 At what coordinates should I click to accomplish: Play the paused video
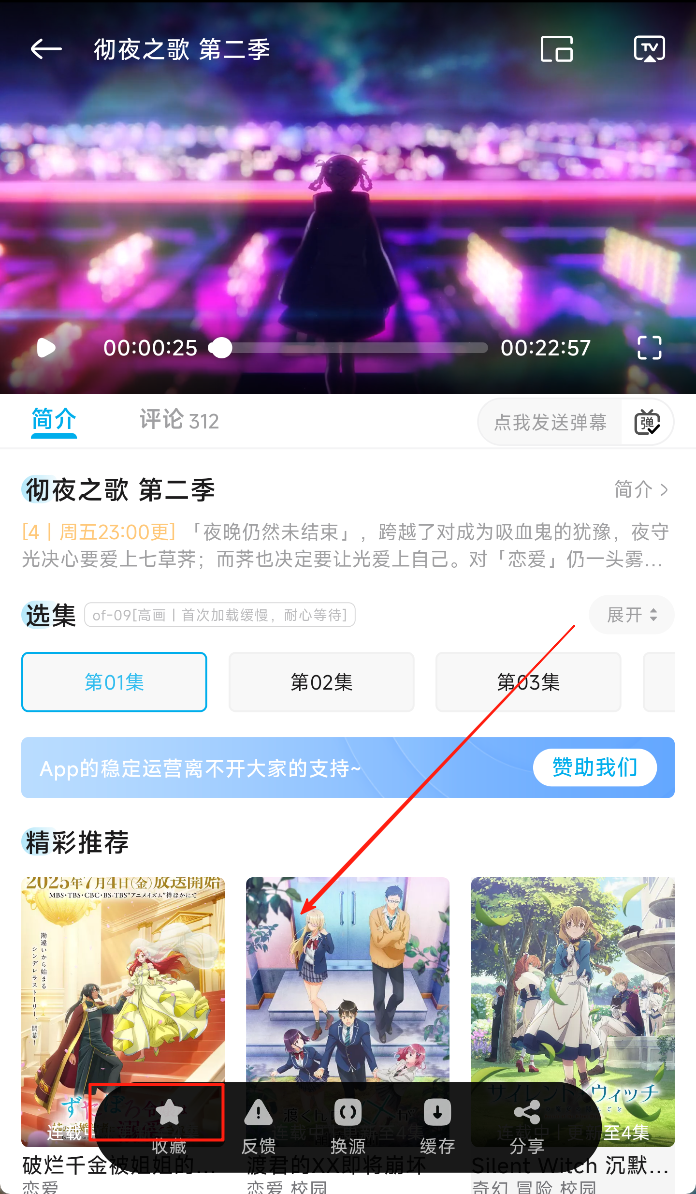point(46,348)
